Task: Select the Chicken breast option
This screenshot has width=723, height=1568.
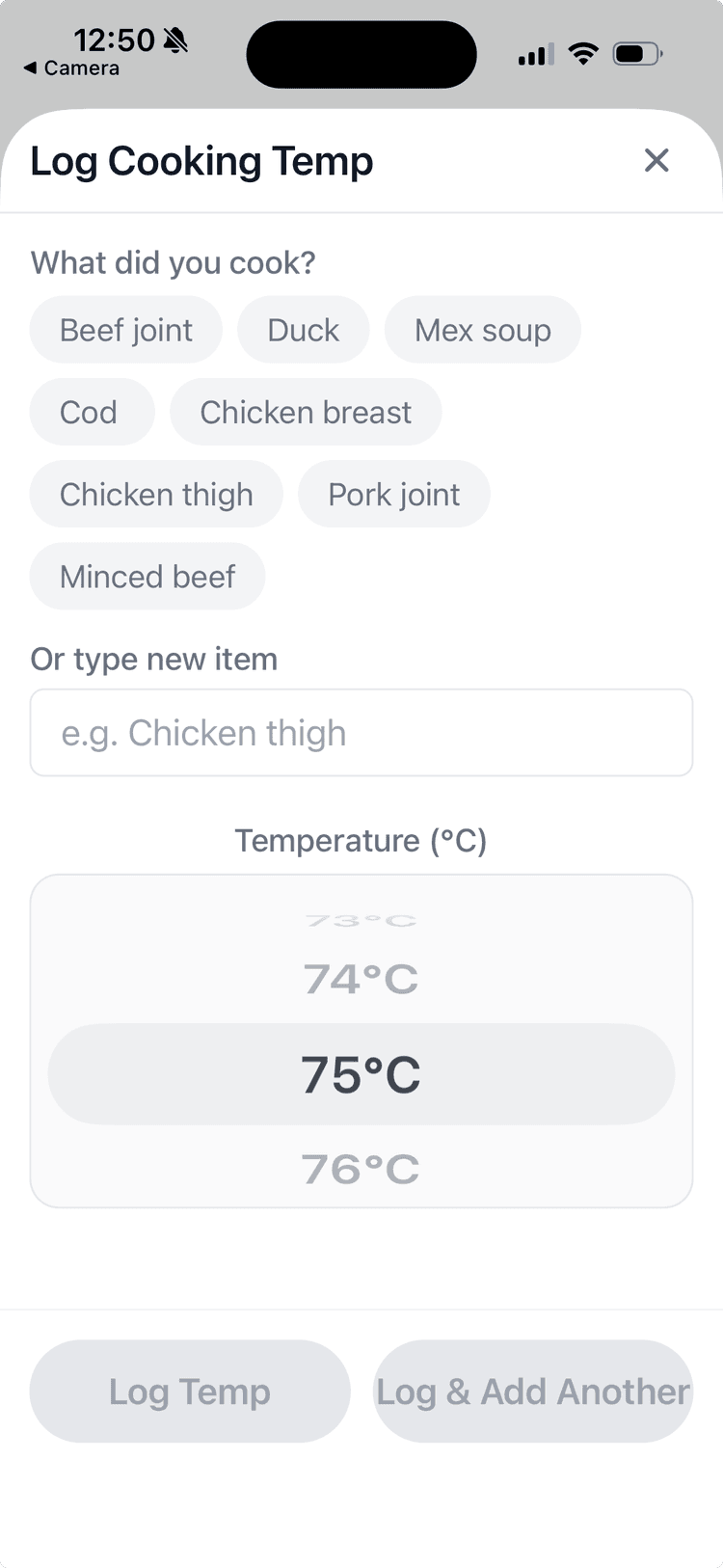Action: click(x=306, y=411)
